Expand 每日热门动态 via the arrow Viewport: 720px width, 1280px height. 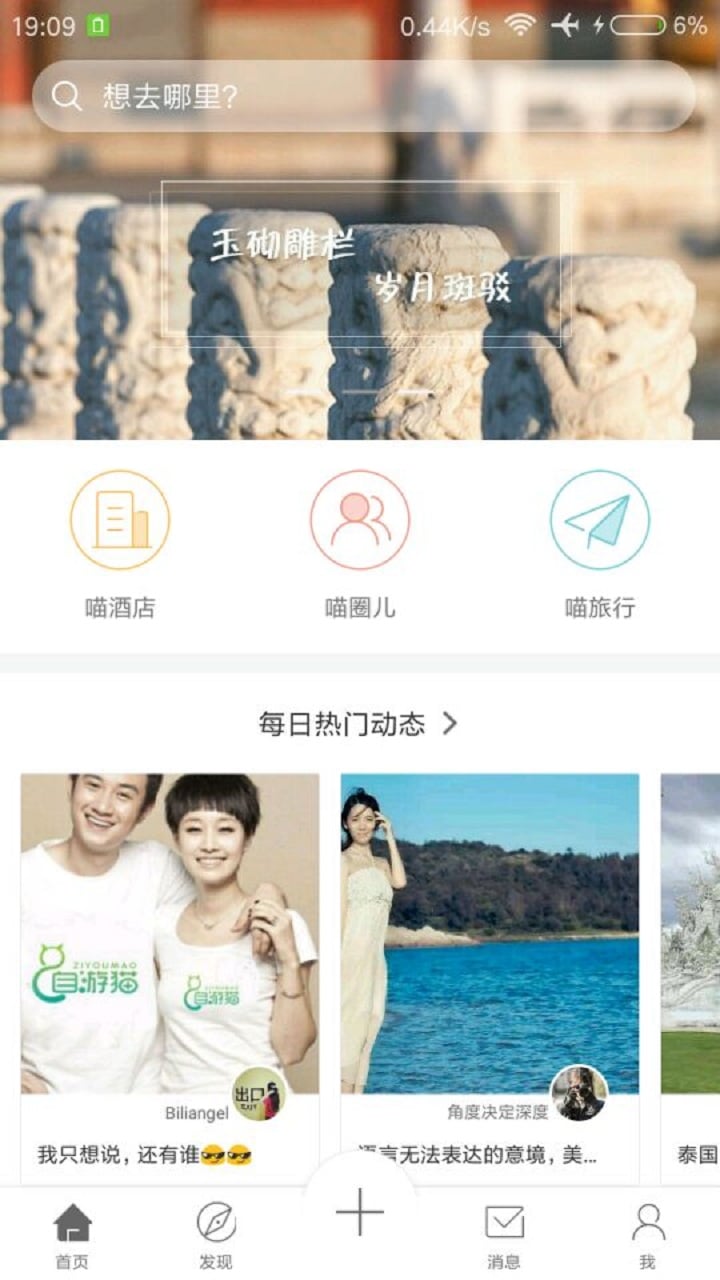pos(450,725)
